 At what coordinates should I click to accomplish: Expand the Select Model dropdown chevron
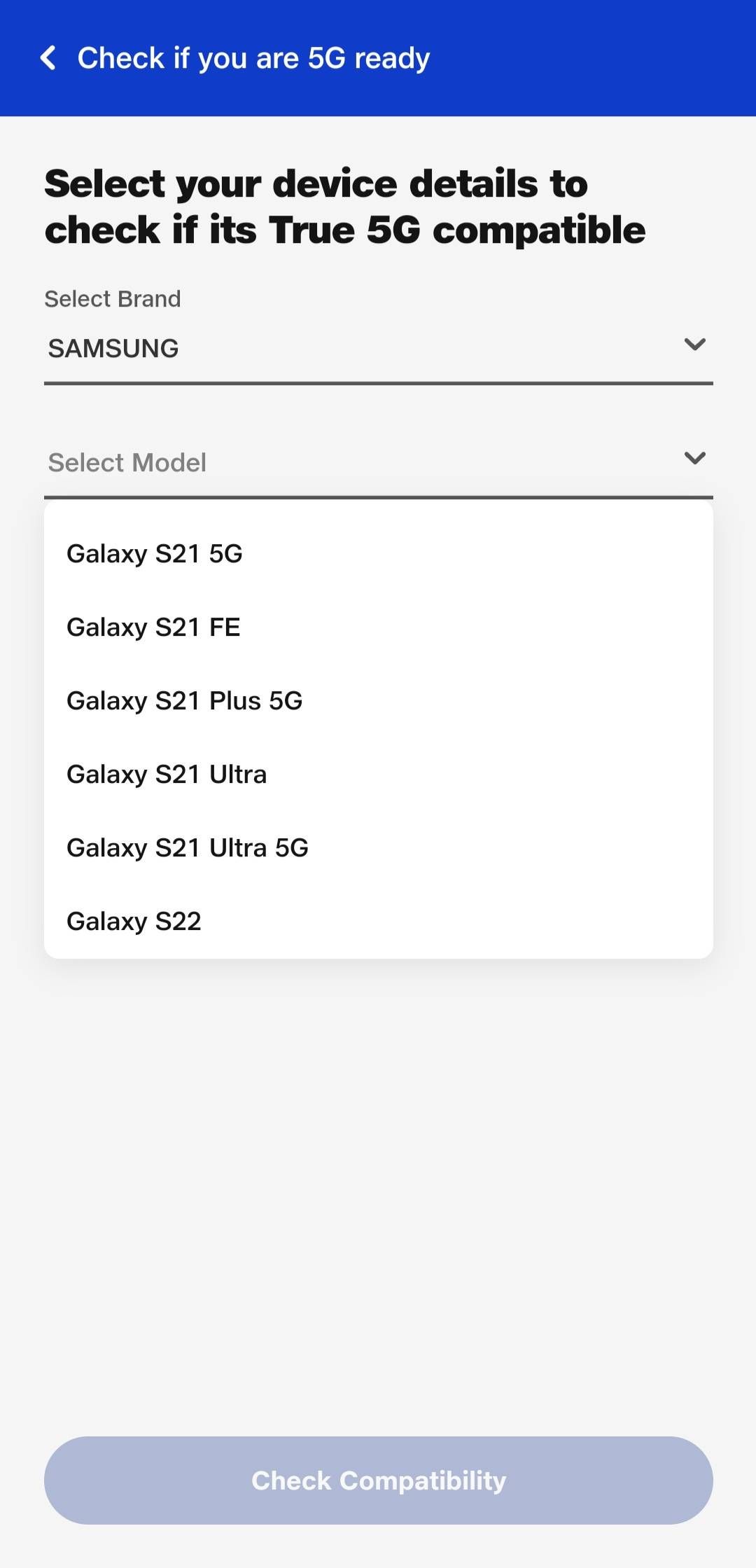click(695, 459)
